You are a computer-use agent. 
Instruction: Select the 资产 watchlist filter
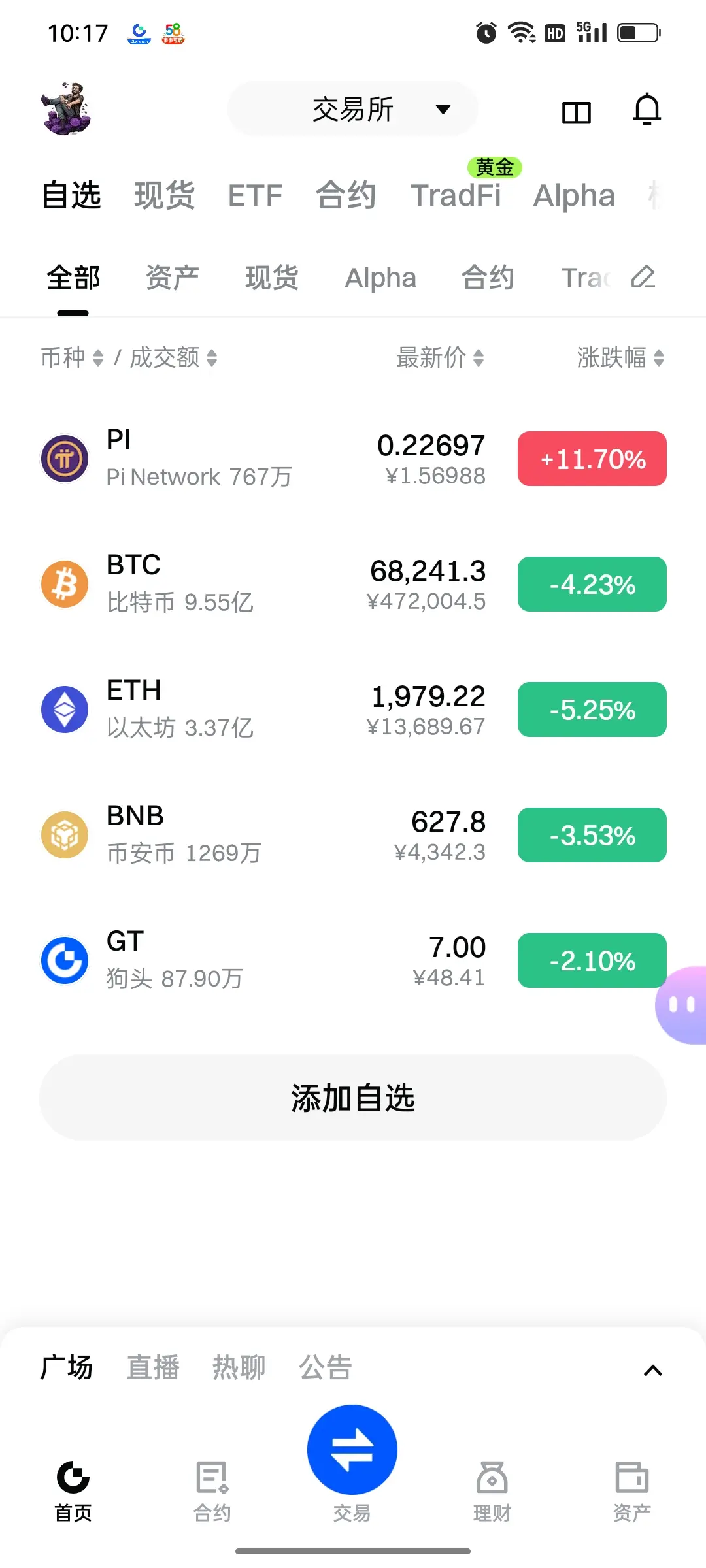click(172, 278)
